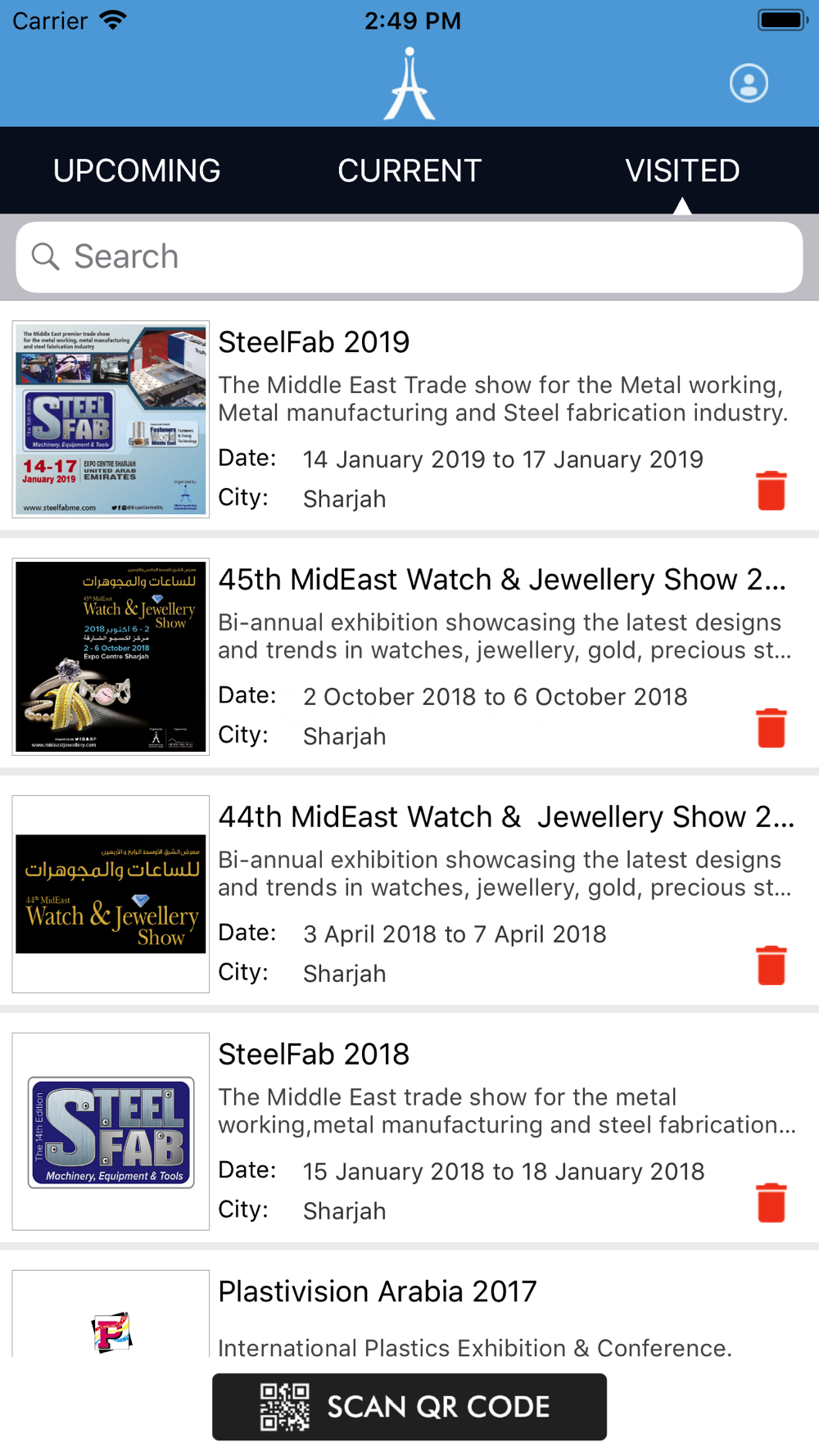Delete SteelFab 2019 from visited

(771, 491)
